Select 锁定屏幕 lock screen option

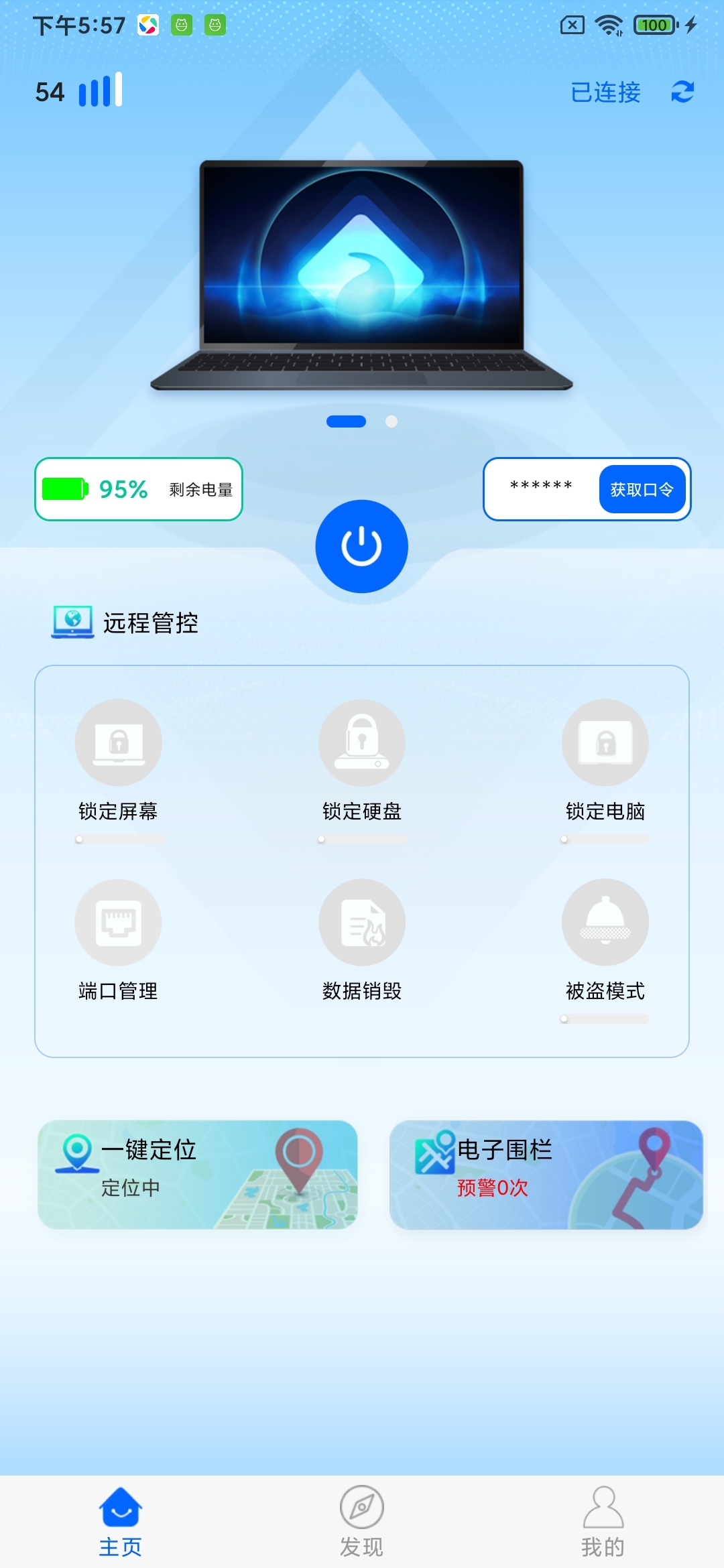coord(119,744)
